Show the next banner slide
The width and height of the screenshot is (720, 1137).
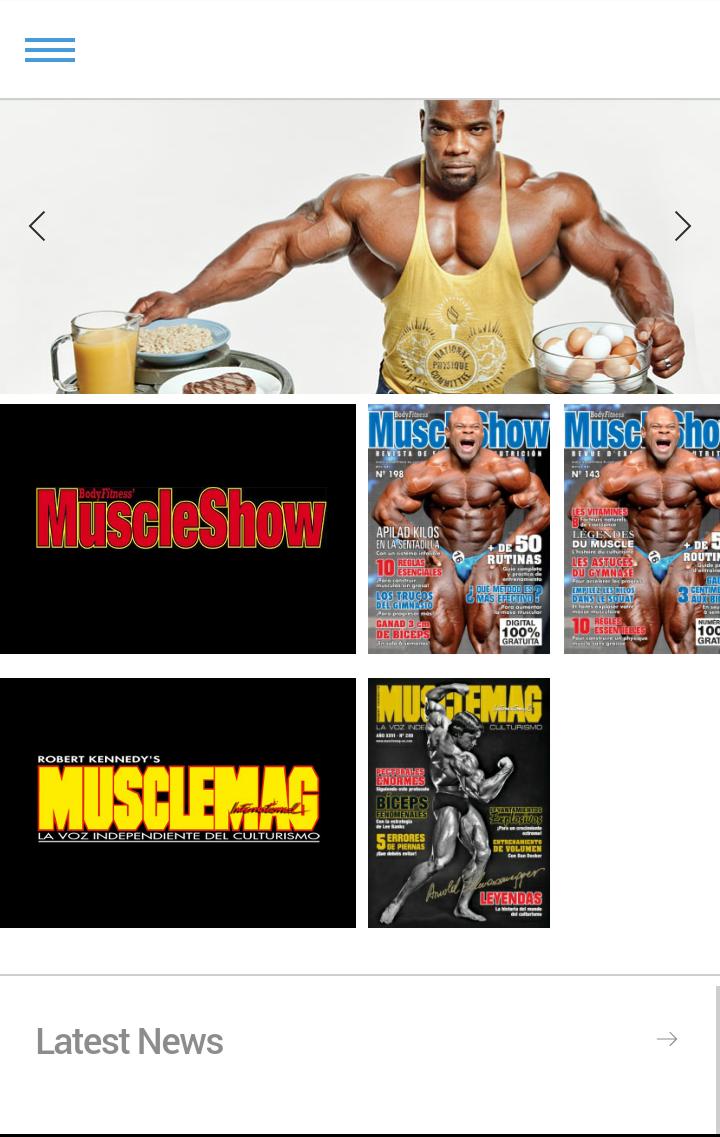682,226
